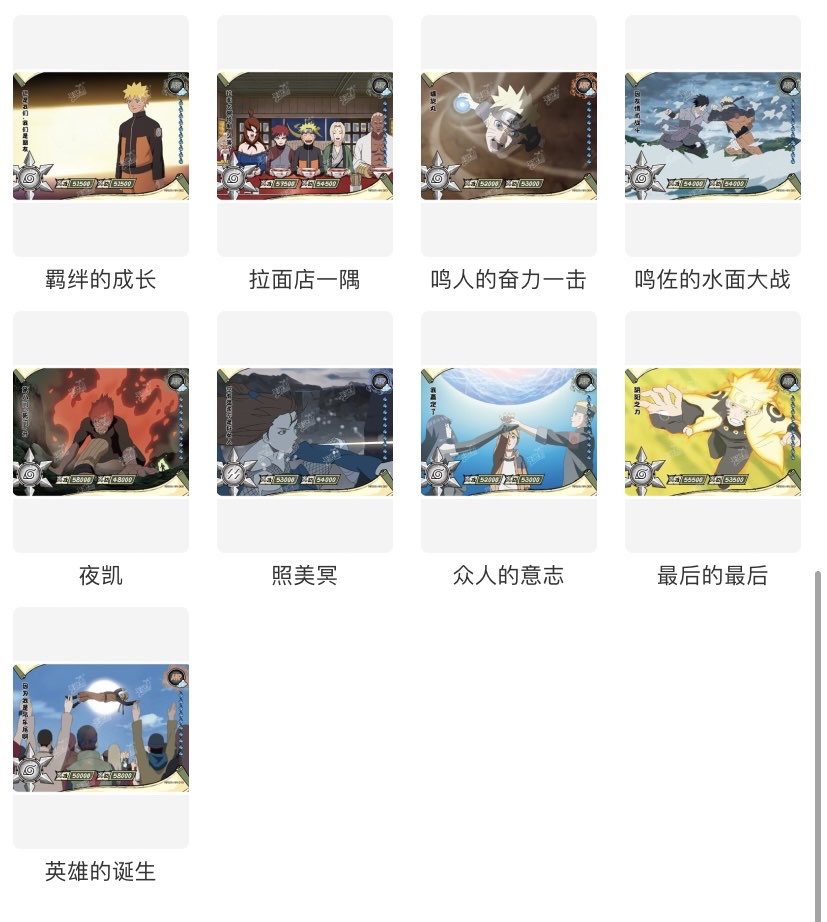Select the 最后的最后 card
This screenshot has width=827, height=922.
coord(712,432)
